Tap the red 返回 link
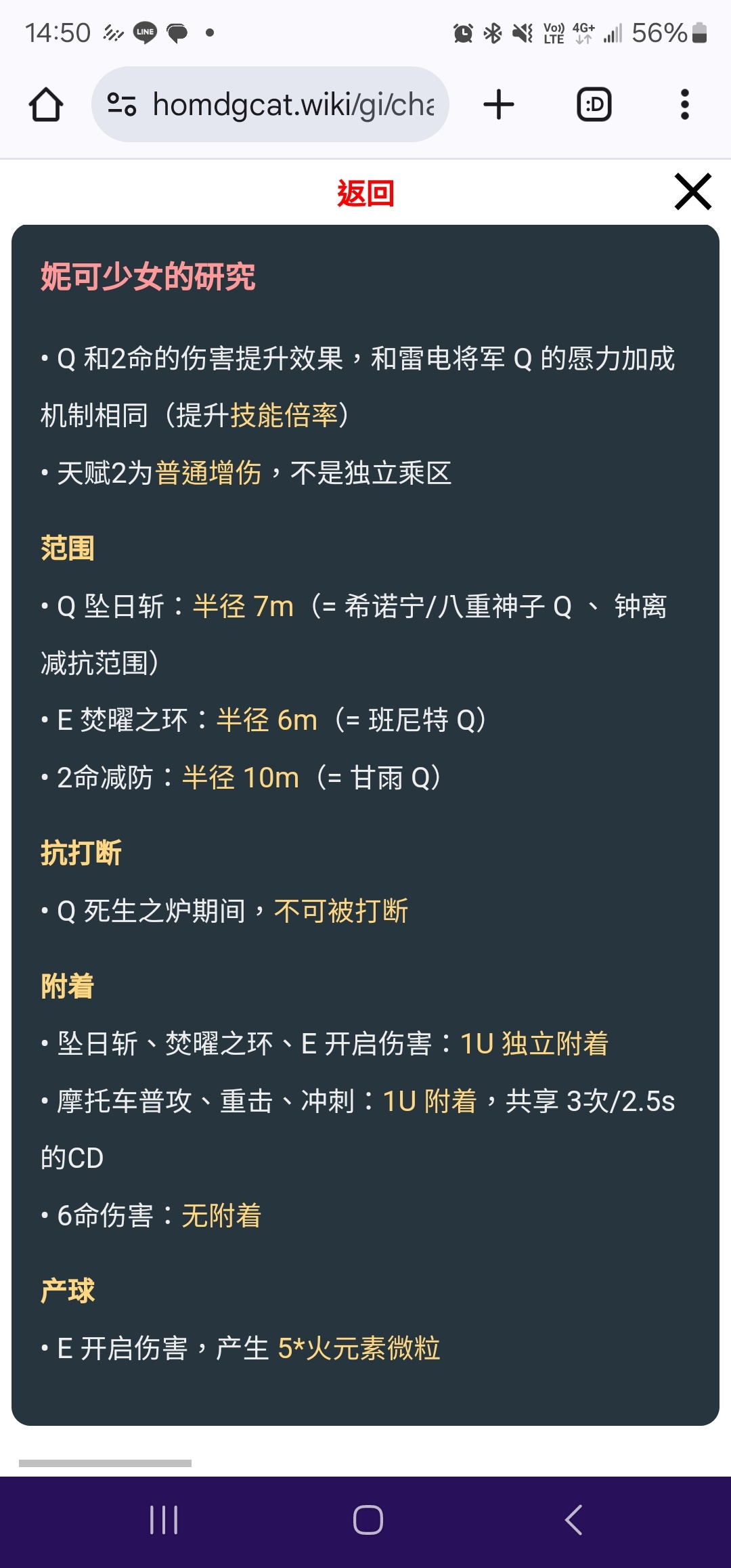Viewport: 731px width, 1568px height. click(x=365, y=194)
